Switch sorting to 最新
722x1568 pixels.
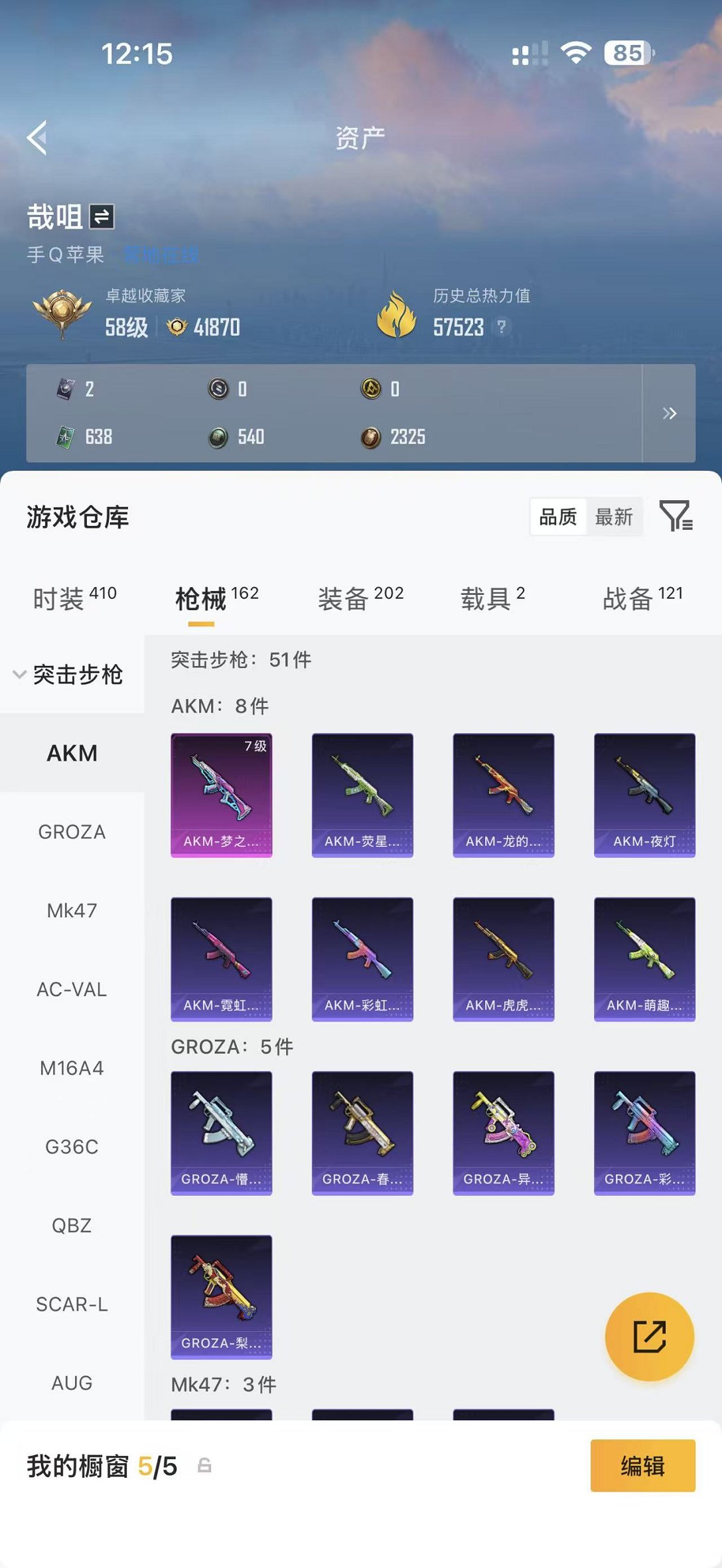[x=614, y=517]
